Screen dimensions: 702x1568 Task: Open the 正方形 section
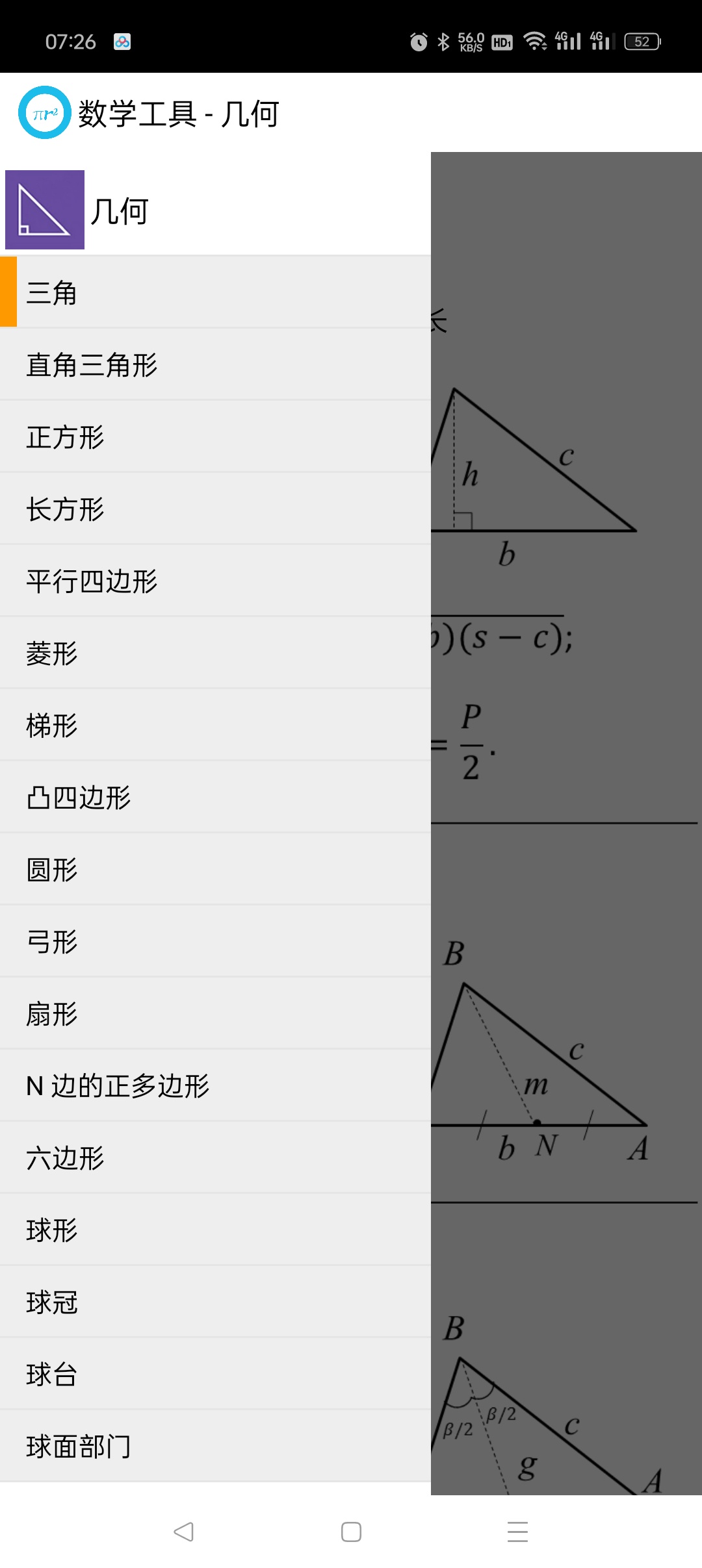(x=214, y=436)
